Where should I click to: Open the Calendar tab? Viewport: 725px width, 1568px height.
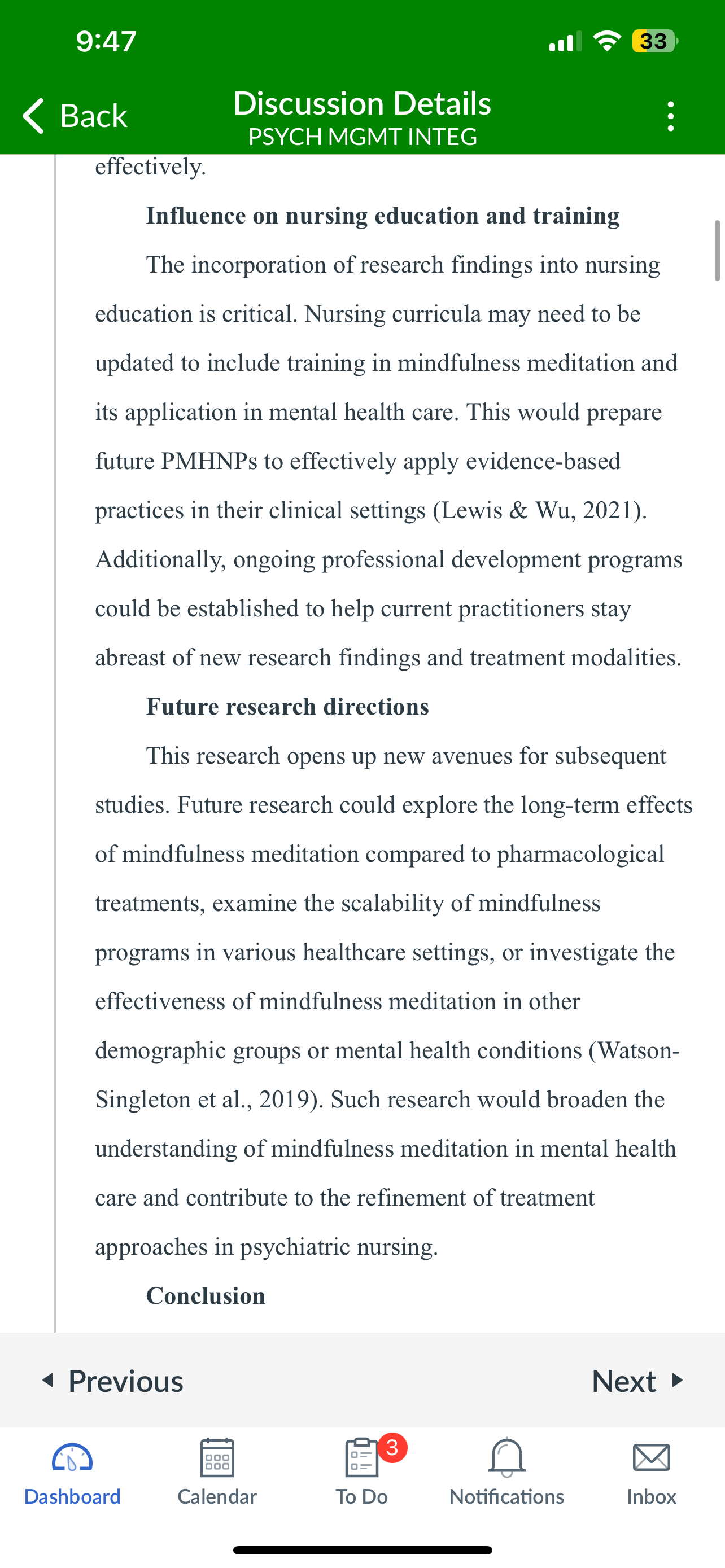[x=217, y=1473]
